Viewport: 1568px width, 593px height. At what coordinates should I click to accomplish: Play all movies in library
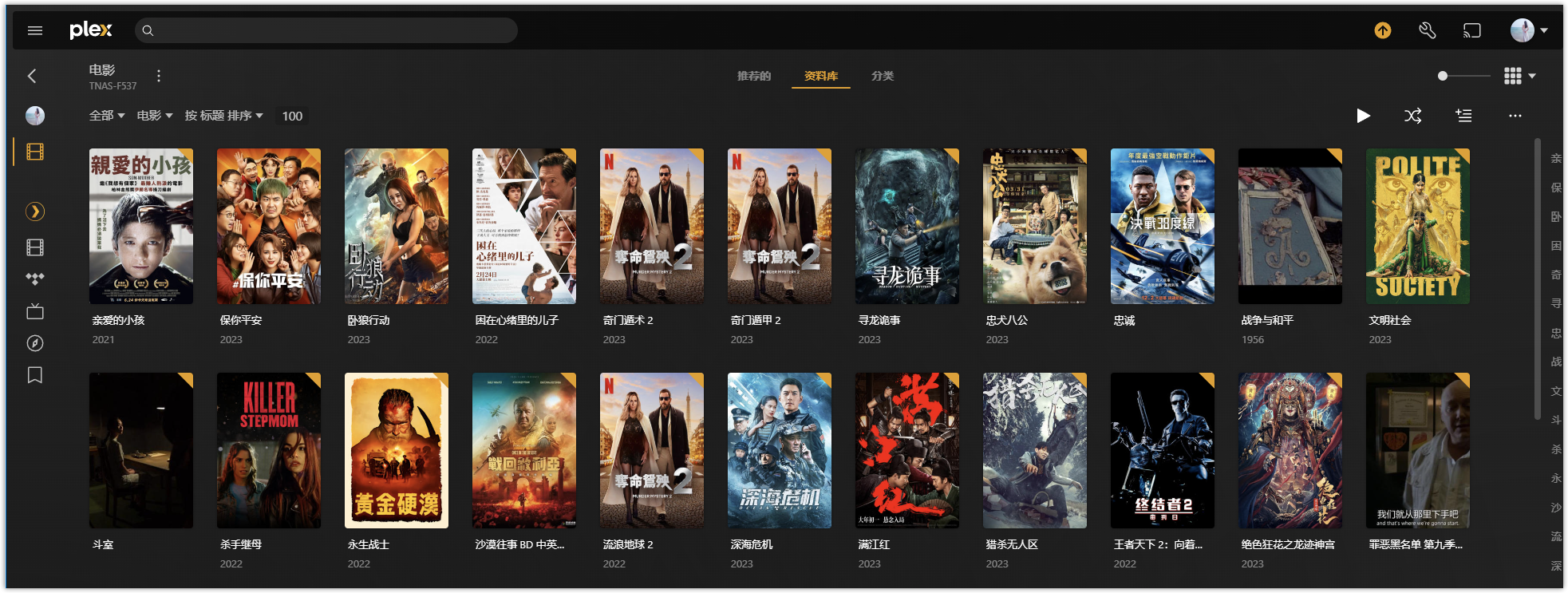[x=1363, y=116]
